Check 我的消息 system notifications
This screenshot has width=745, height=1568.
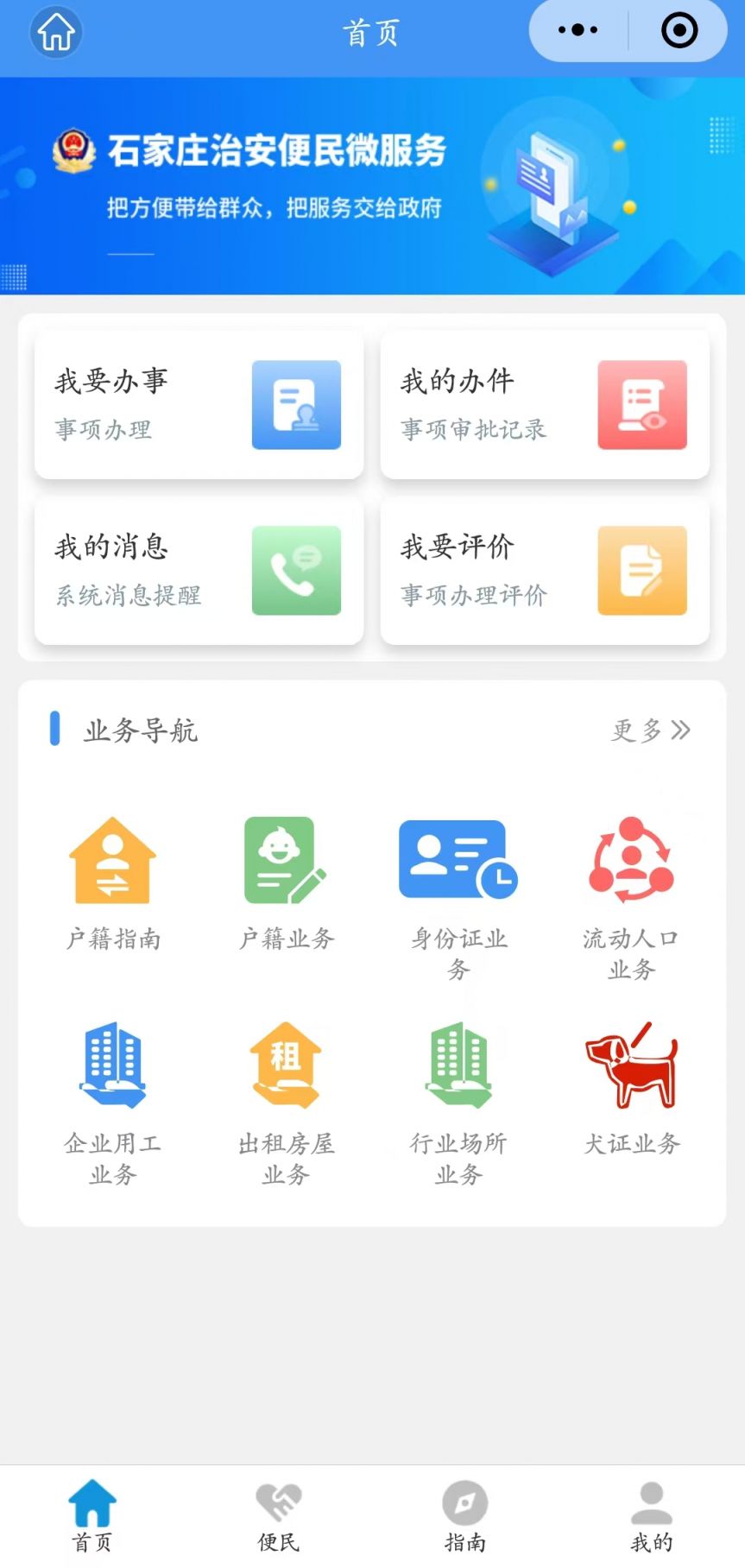[199, 571]
